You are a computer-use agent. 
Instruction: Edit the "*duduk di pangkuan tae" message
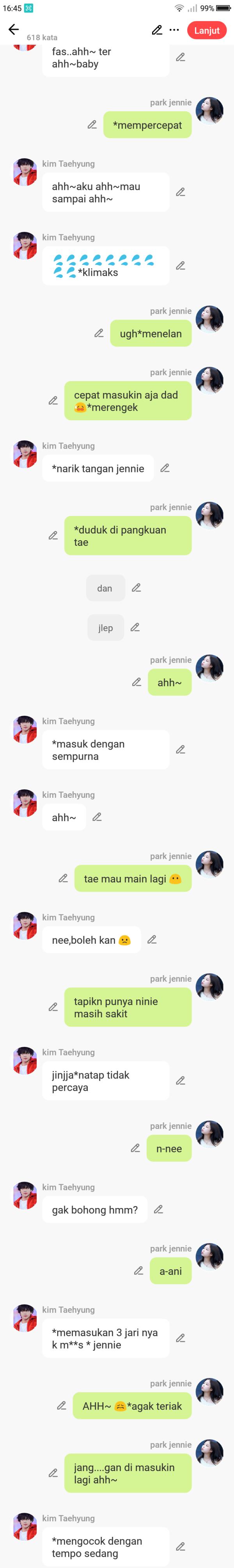tap(54, 536)
